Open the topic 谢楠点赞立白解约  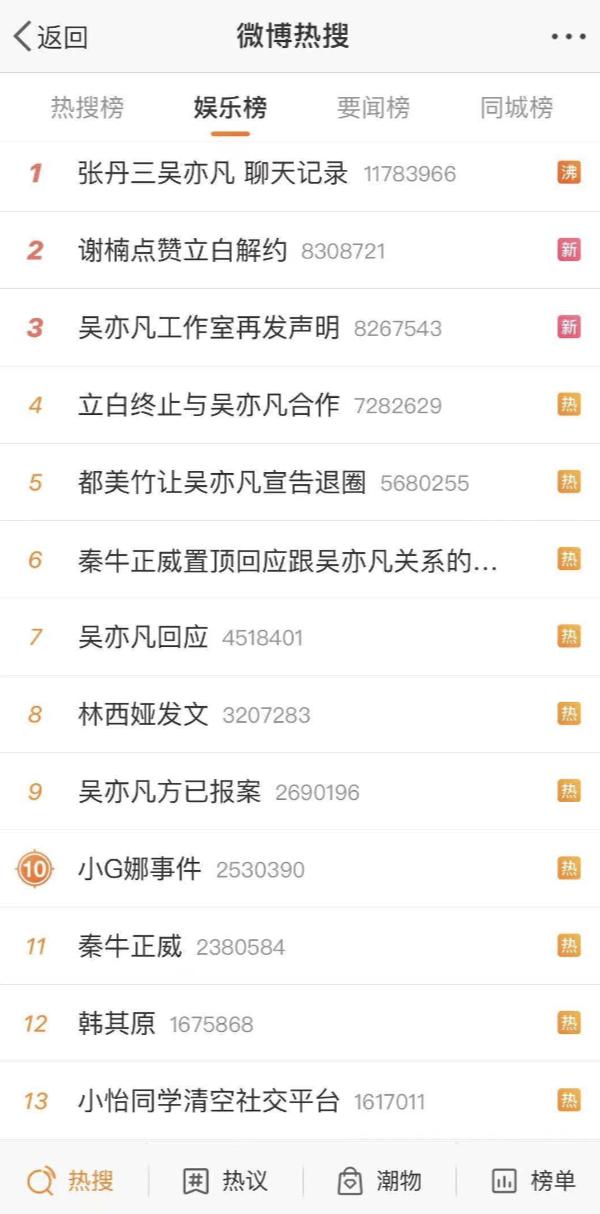(300, 250)
